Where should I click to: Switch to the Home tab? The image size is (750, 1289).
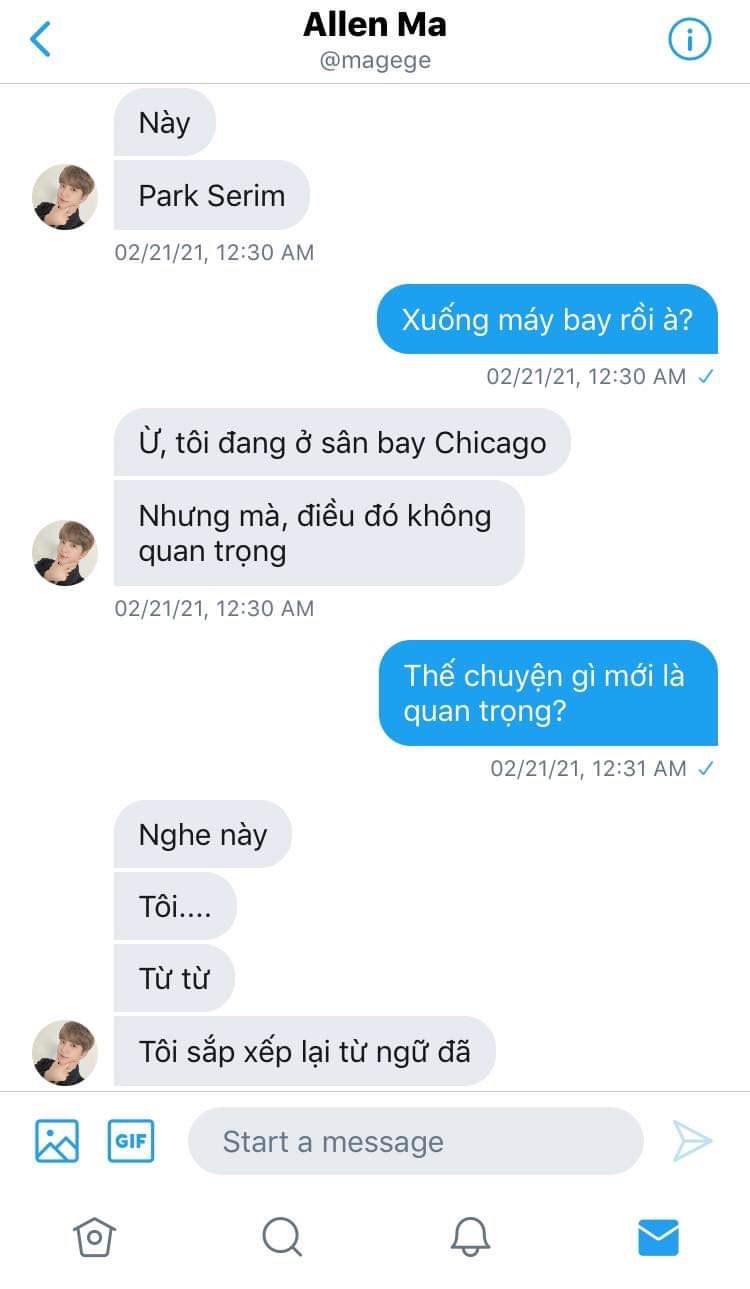pos(95,1237)
